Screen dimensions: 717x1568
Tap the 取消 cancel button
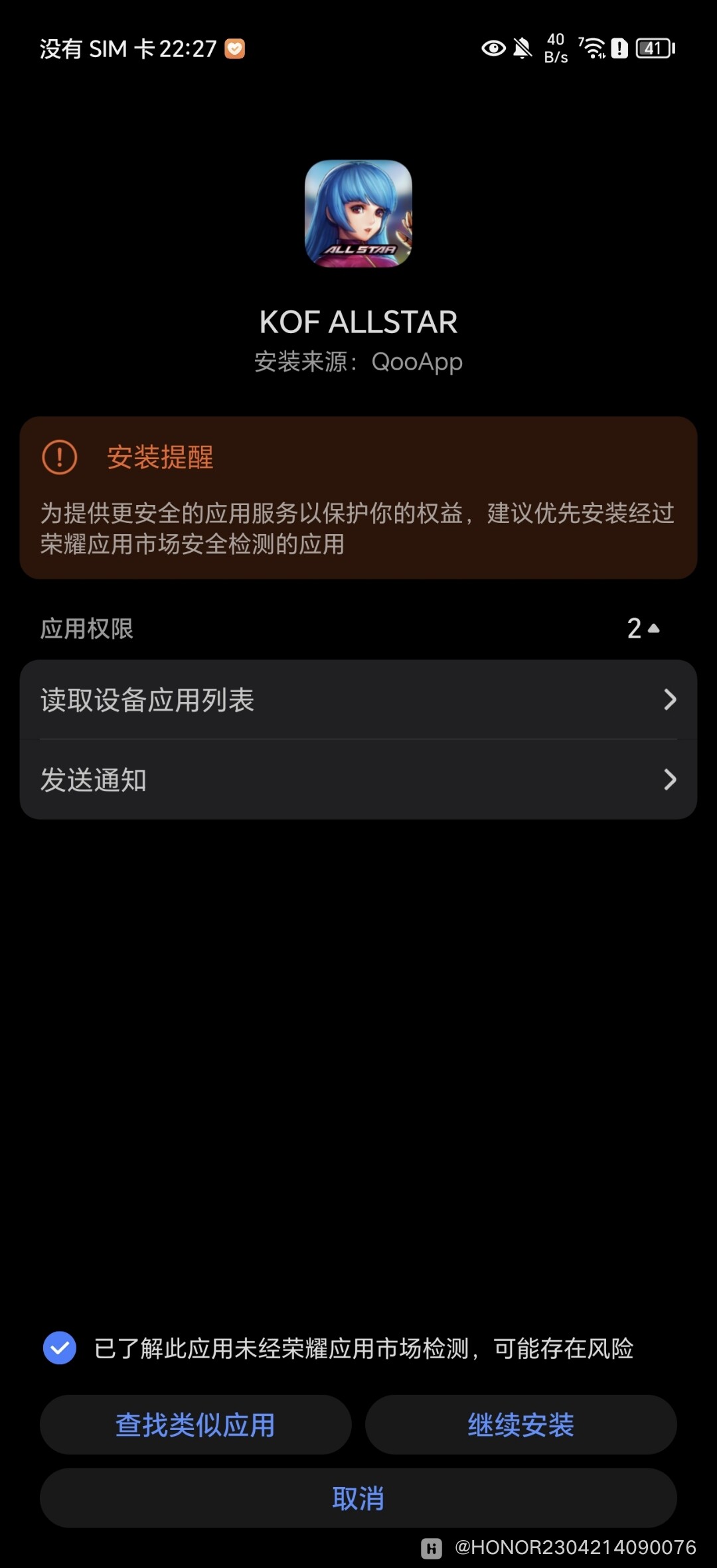(x=358, y=1497)
